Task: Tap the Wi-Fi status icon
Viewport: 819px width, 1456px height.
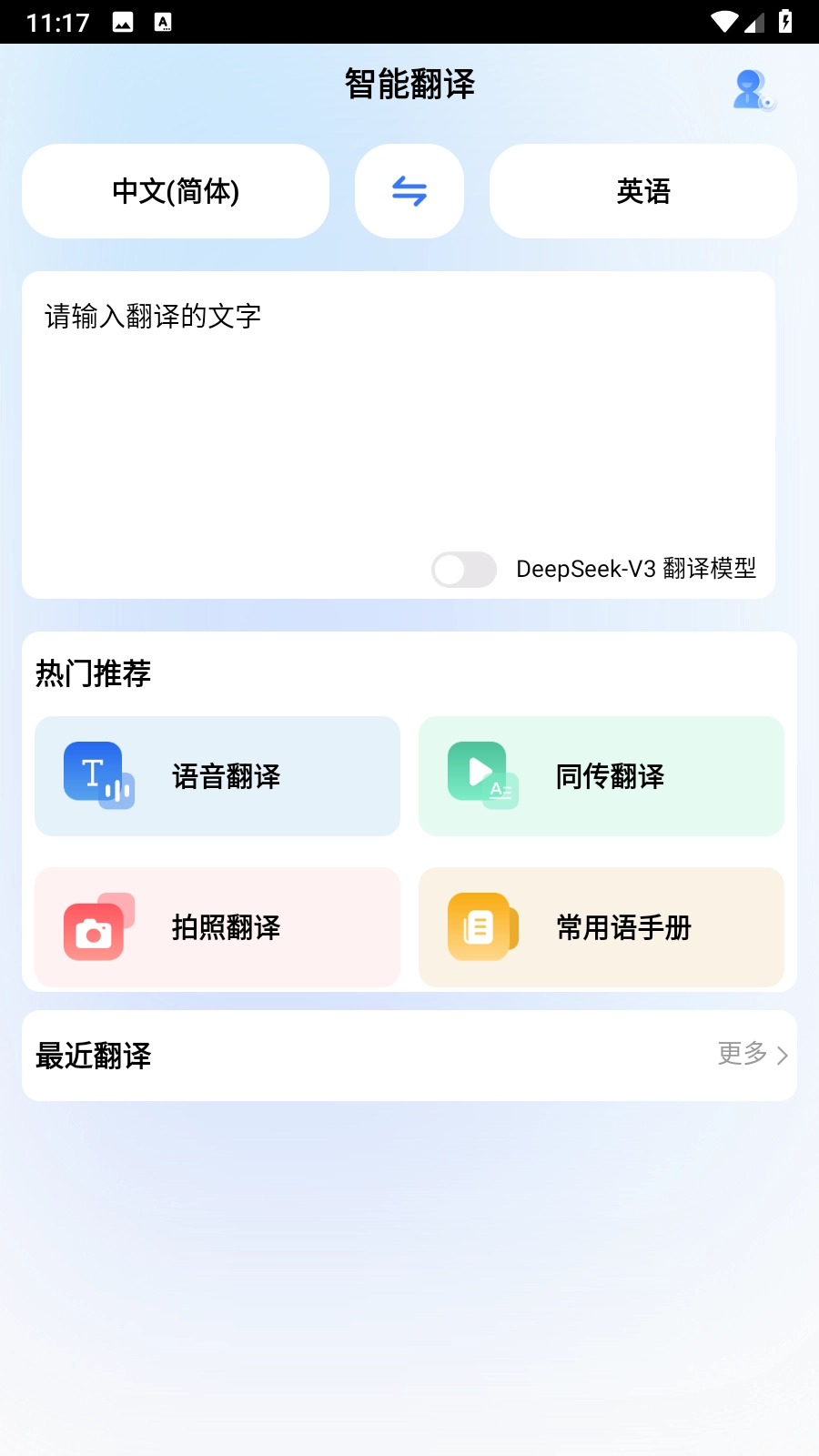Action: (725, 20)
